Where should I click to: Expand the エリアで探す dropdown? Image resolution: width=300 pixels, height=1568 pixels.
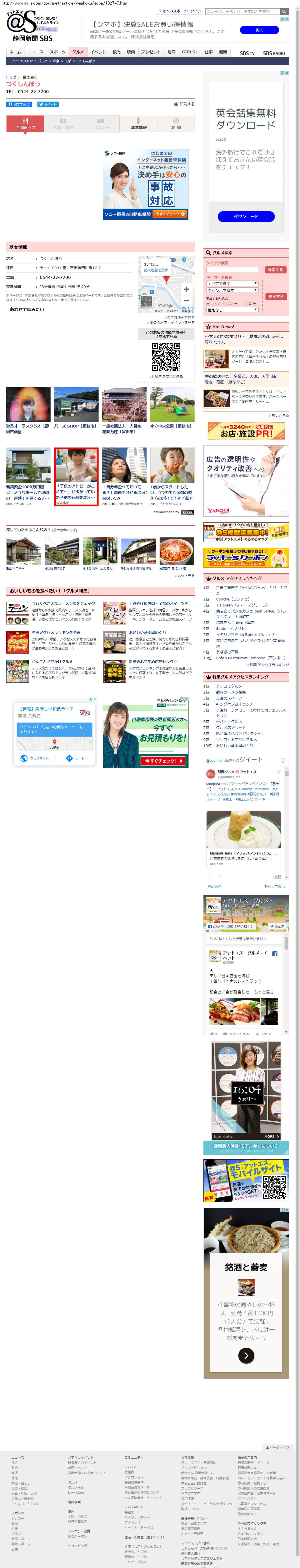(x=232, y=284)
